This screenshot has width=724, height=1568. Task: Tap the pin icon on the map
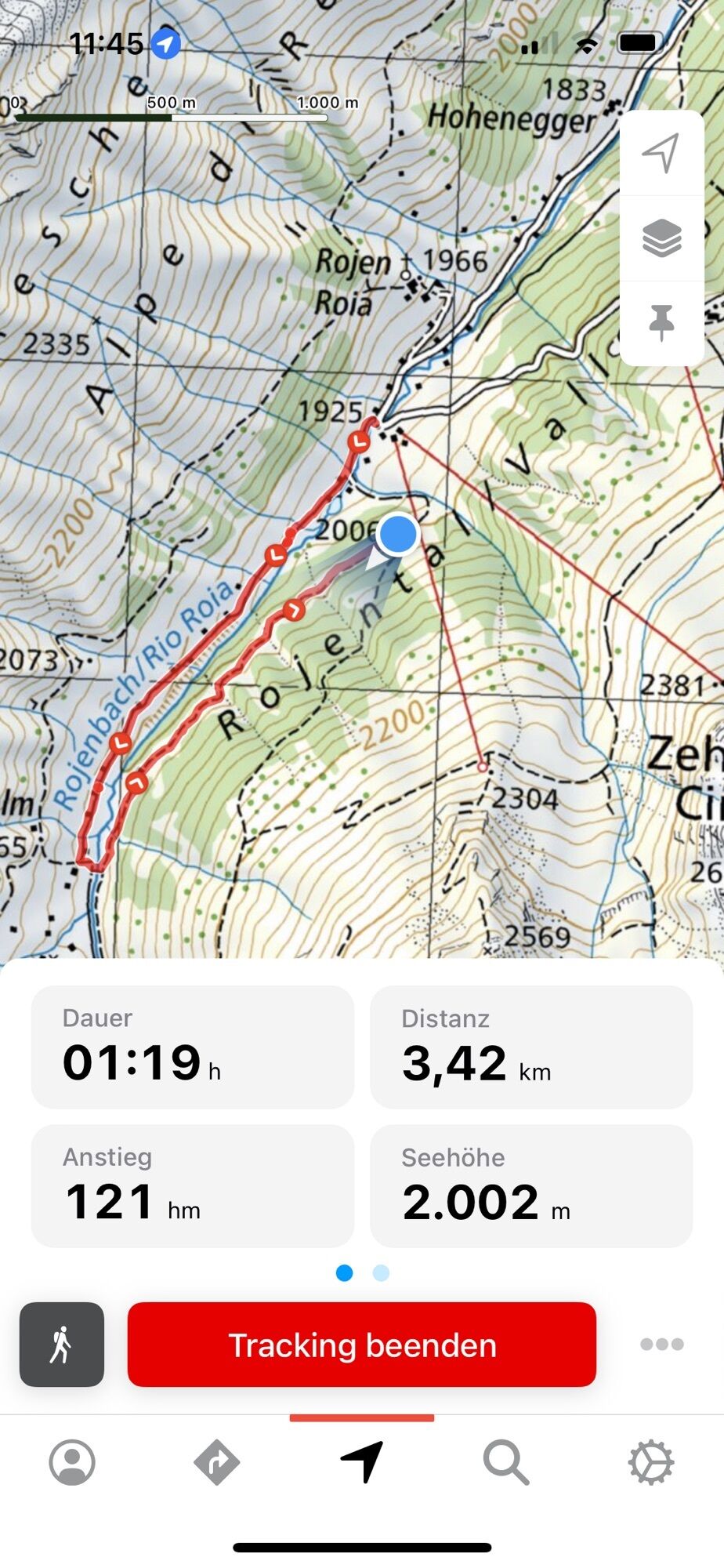point(661,322)
